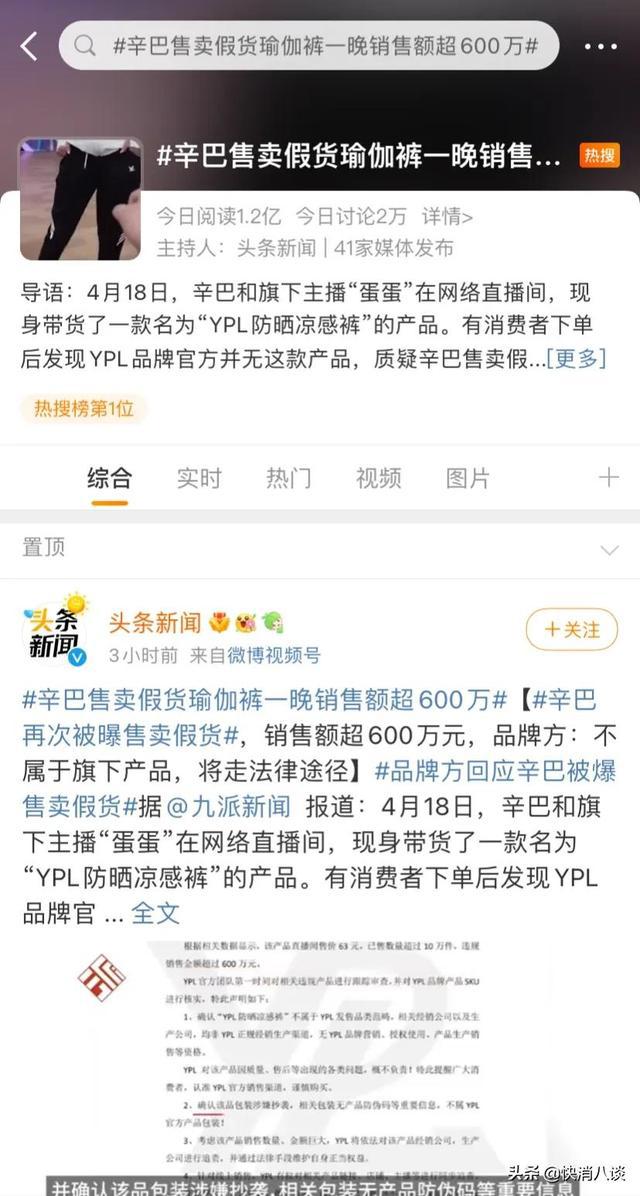Open the @九派新闻 mention
The height and width of the screenshot is (1196, 640).
[x=228, y=805]
